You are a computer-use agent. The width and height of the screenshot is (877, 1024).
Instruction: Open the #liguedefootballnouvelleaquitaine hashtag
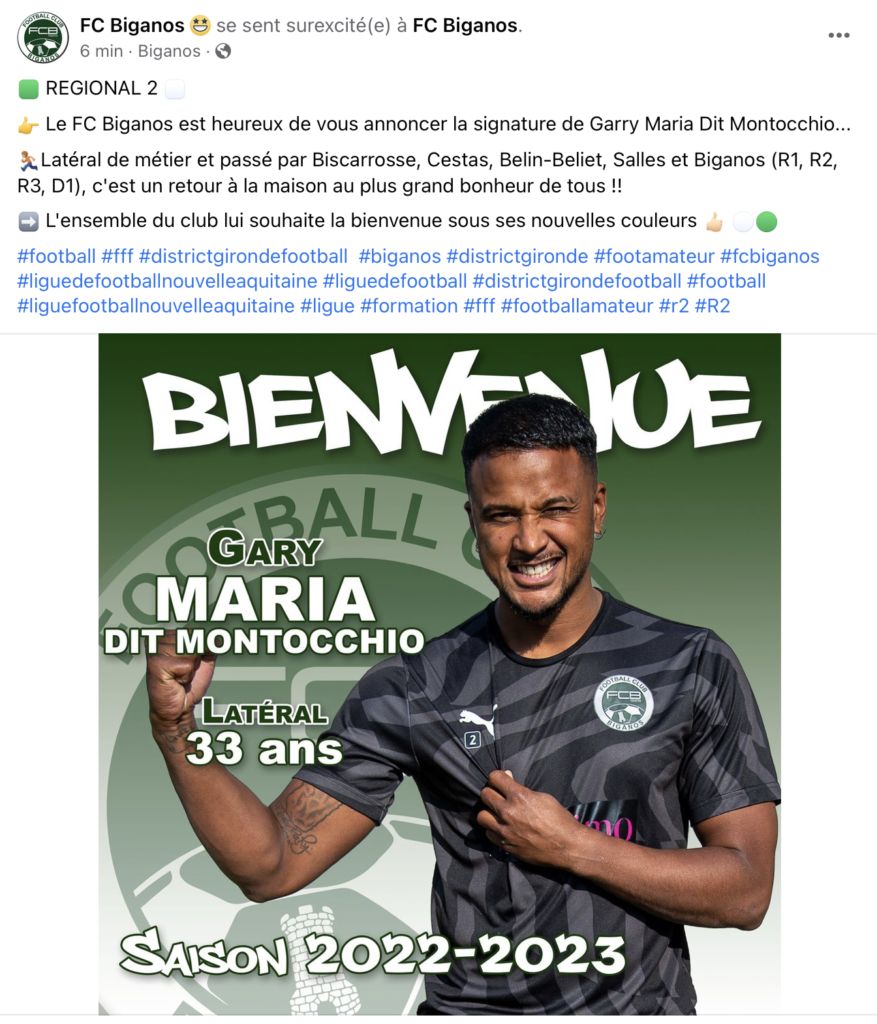point(167,281)
